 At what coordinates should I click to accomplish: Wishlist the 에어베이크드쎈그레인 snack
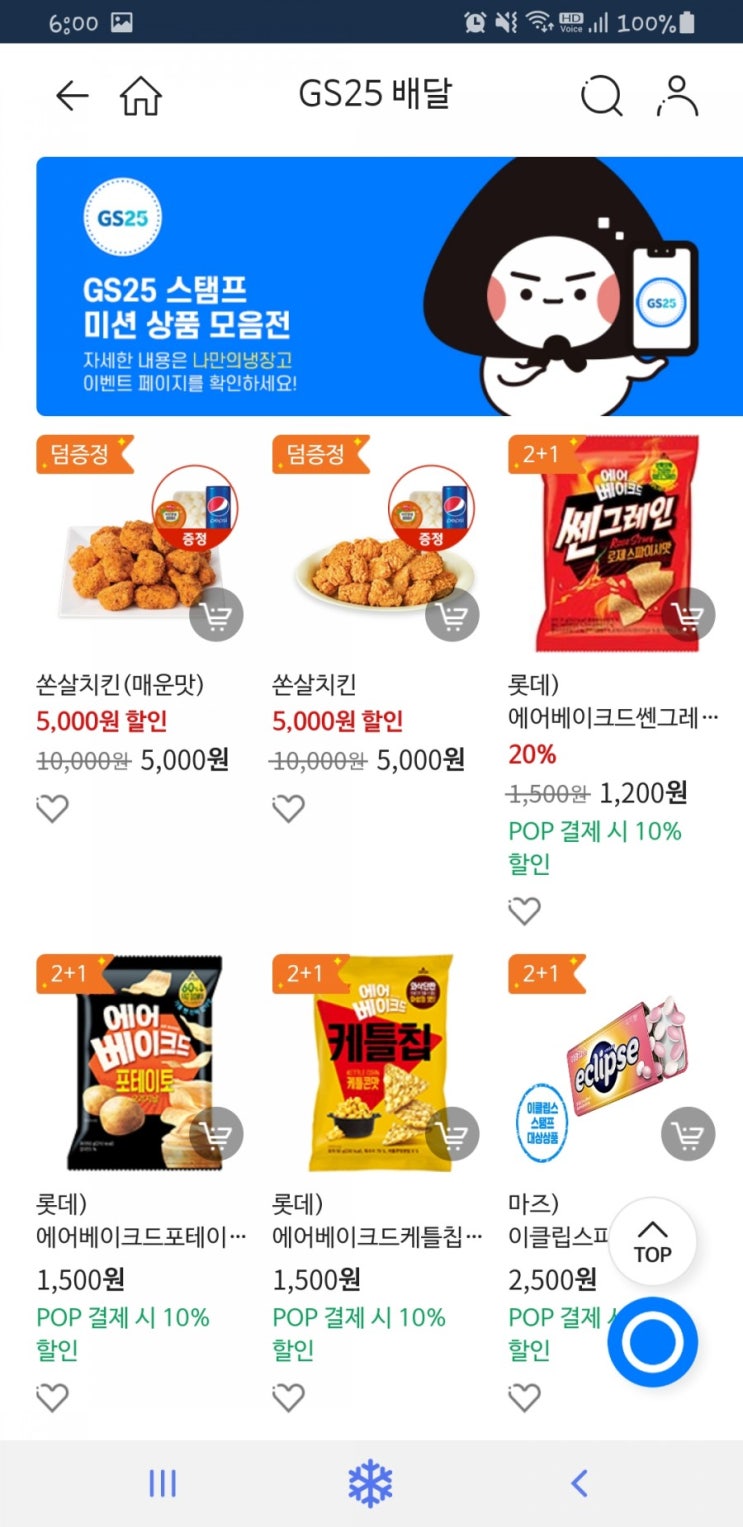click(524, 911)
